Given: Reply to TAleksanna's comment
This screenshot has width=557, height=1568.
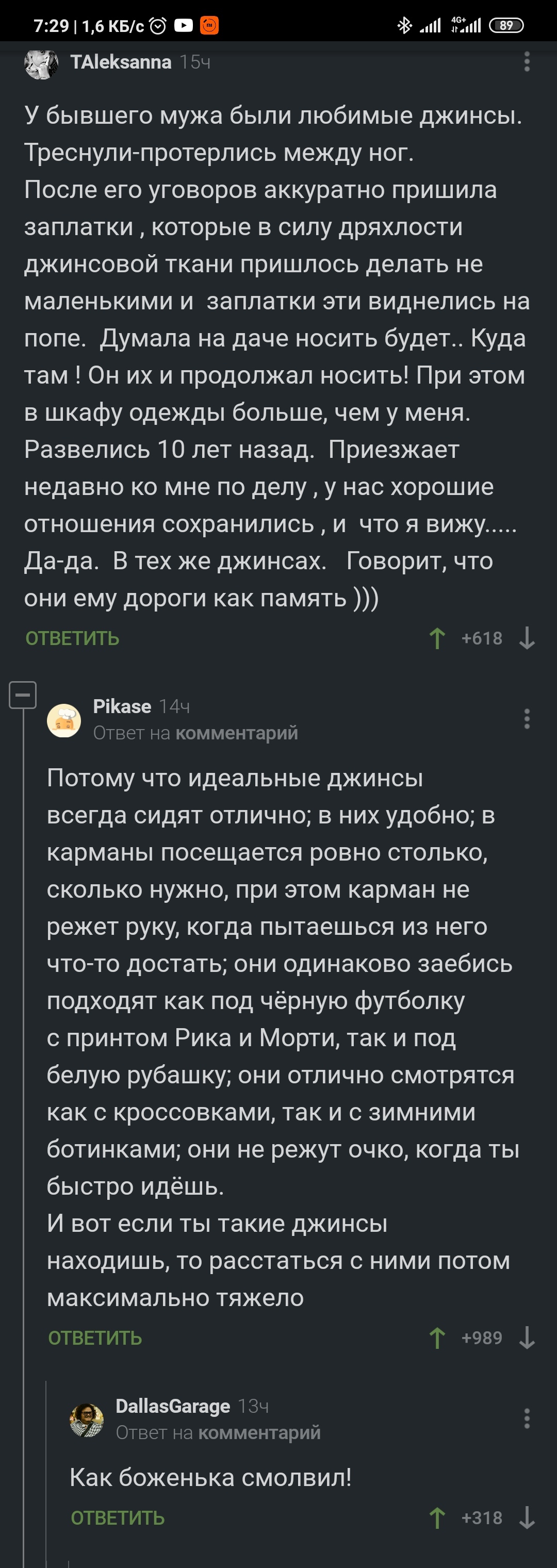Looking at the screenshot, I should [72, 638].
